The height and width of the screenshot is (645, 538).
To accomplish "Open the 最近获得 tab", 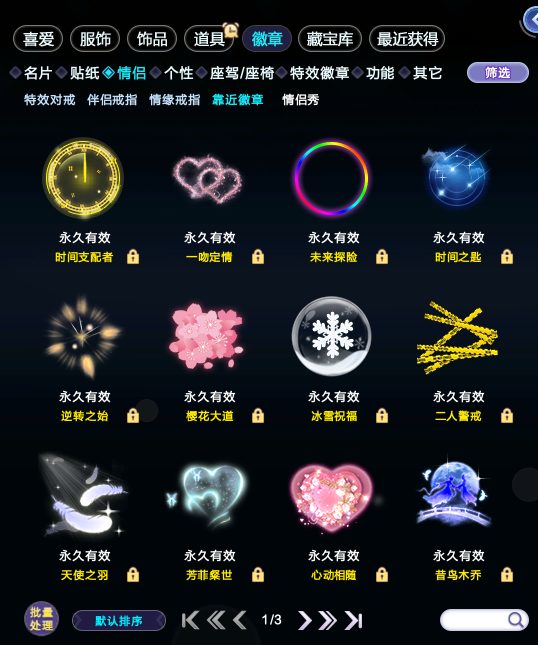I will (x=407, y=39).
